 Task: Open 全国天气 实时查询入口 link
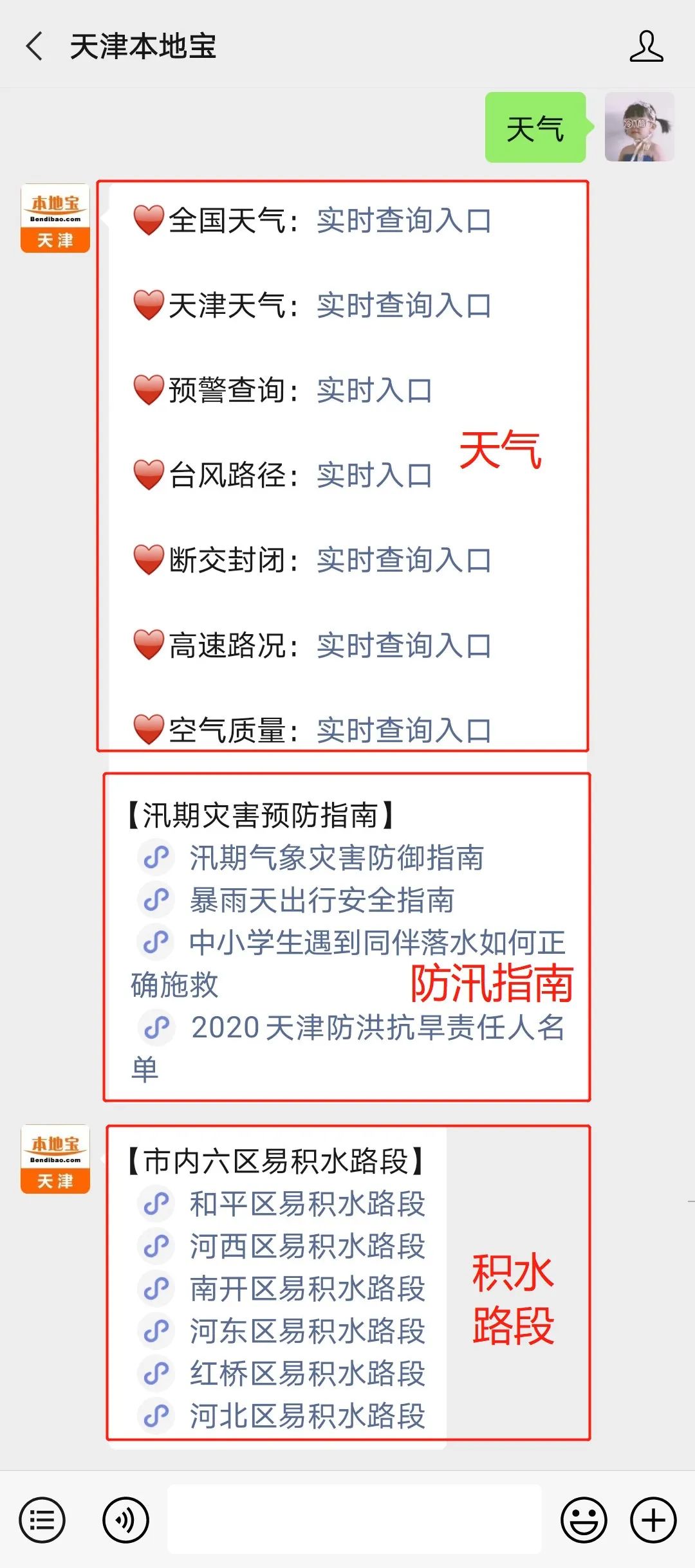(403, 221)
